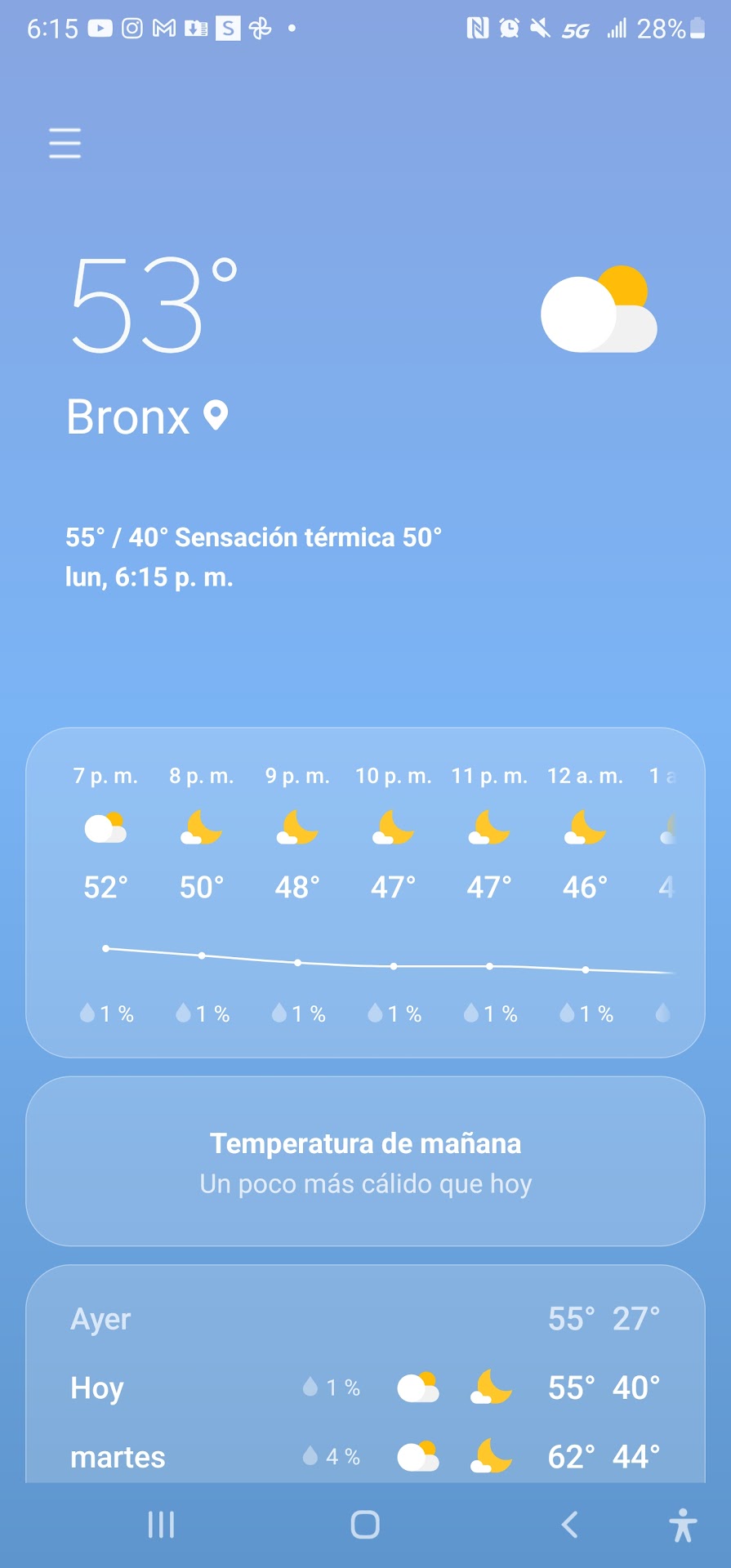Open the accessibility shortcut button
The image size is (731, 1568).
click(x=683, y=1524)
